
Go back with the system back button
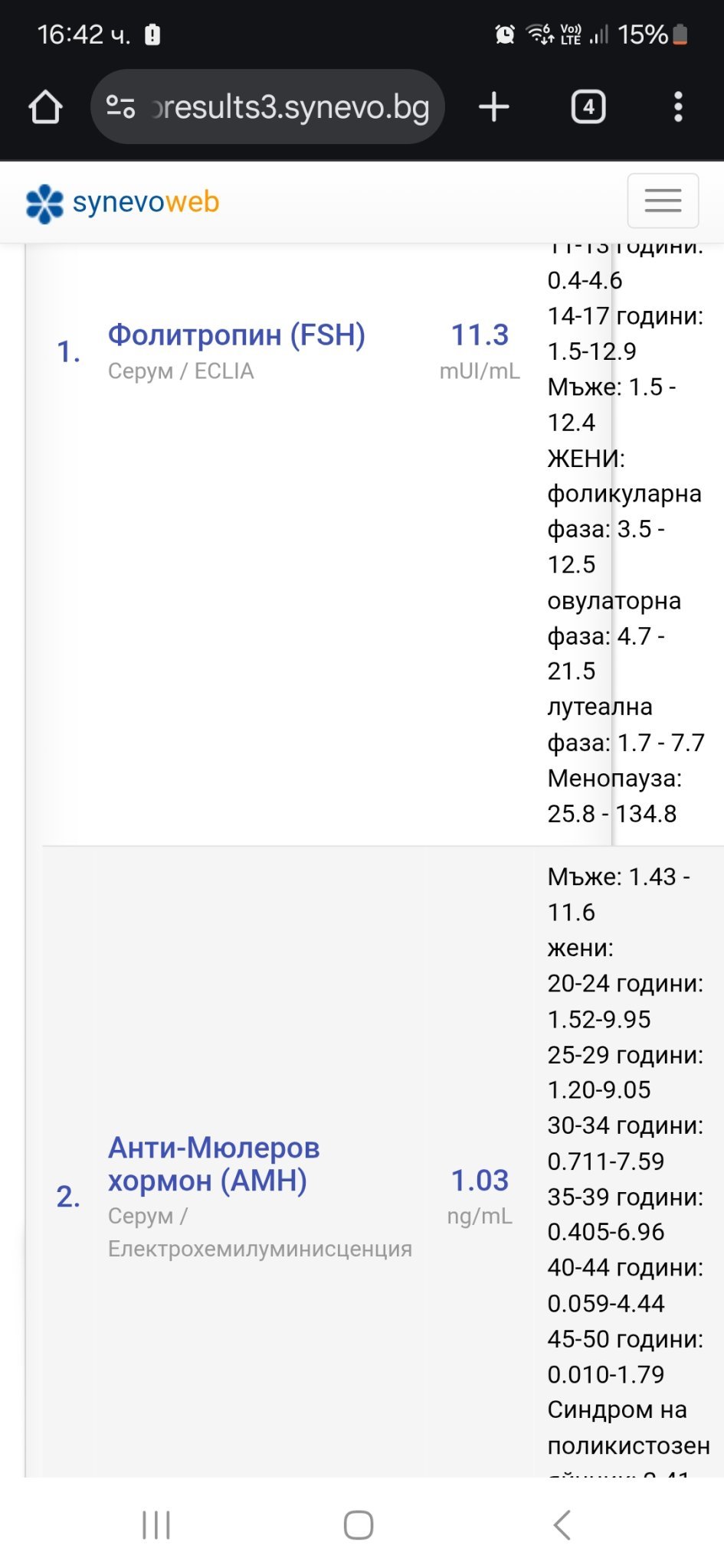562,1525
